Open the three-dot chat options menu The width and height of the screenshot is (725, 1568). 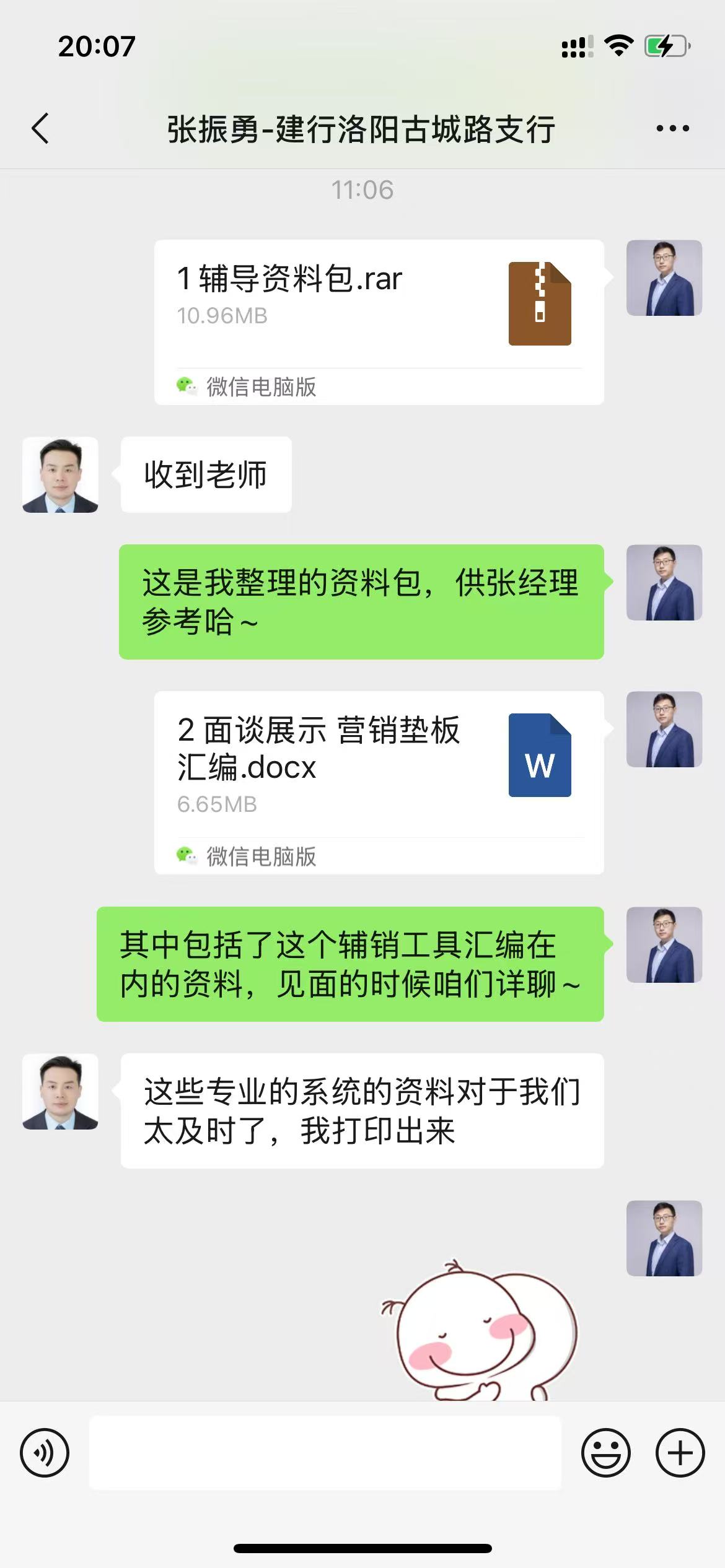tap(672, 129)
